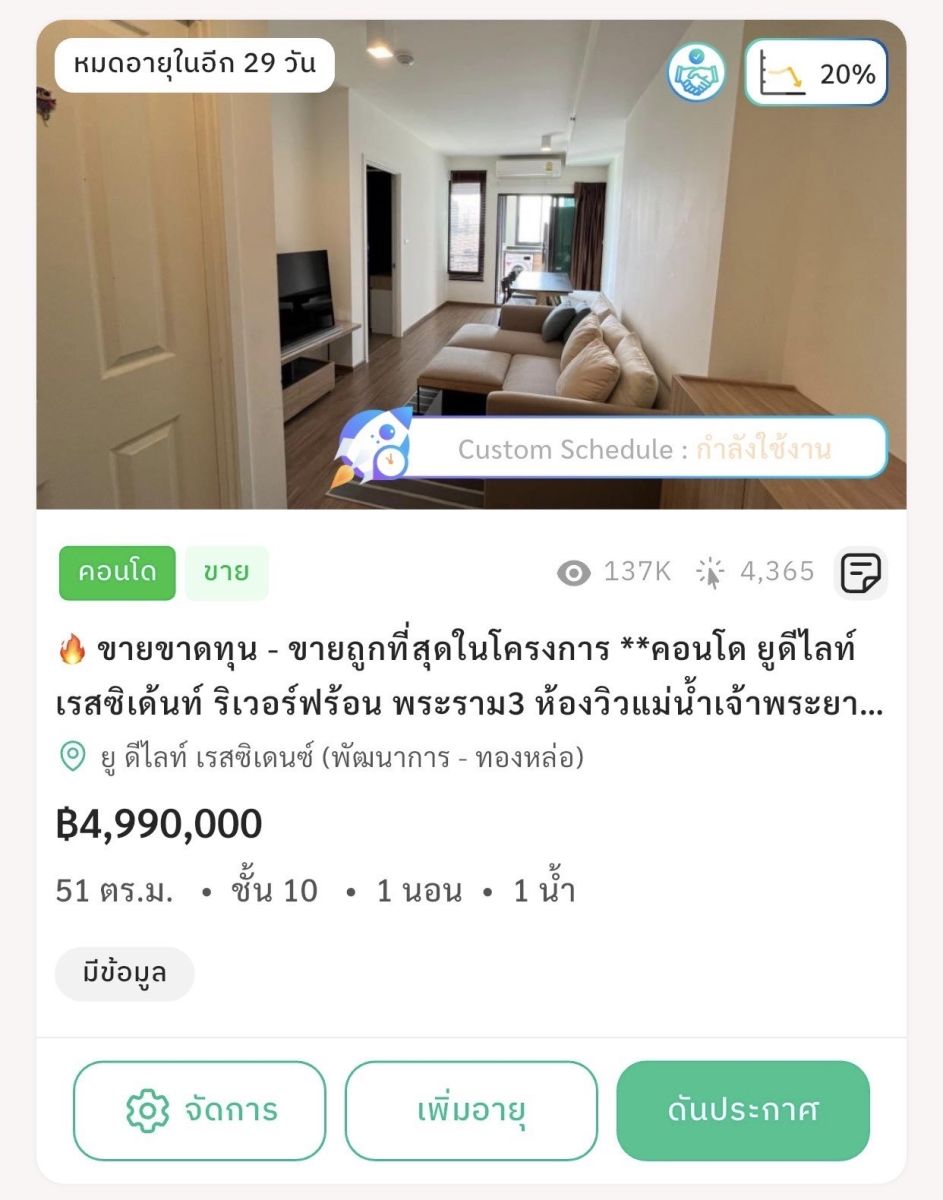Tap the handshake verified badge icon
Viewport: 943px width, 1200px height.
(x=697, y=73)
